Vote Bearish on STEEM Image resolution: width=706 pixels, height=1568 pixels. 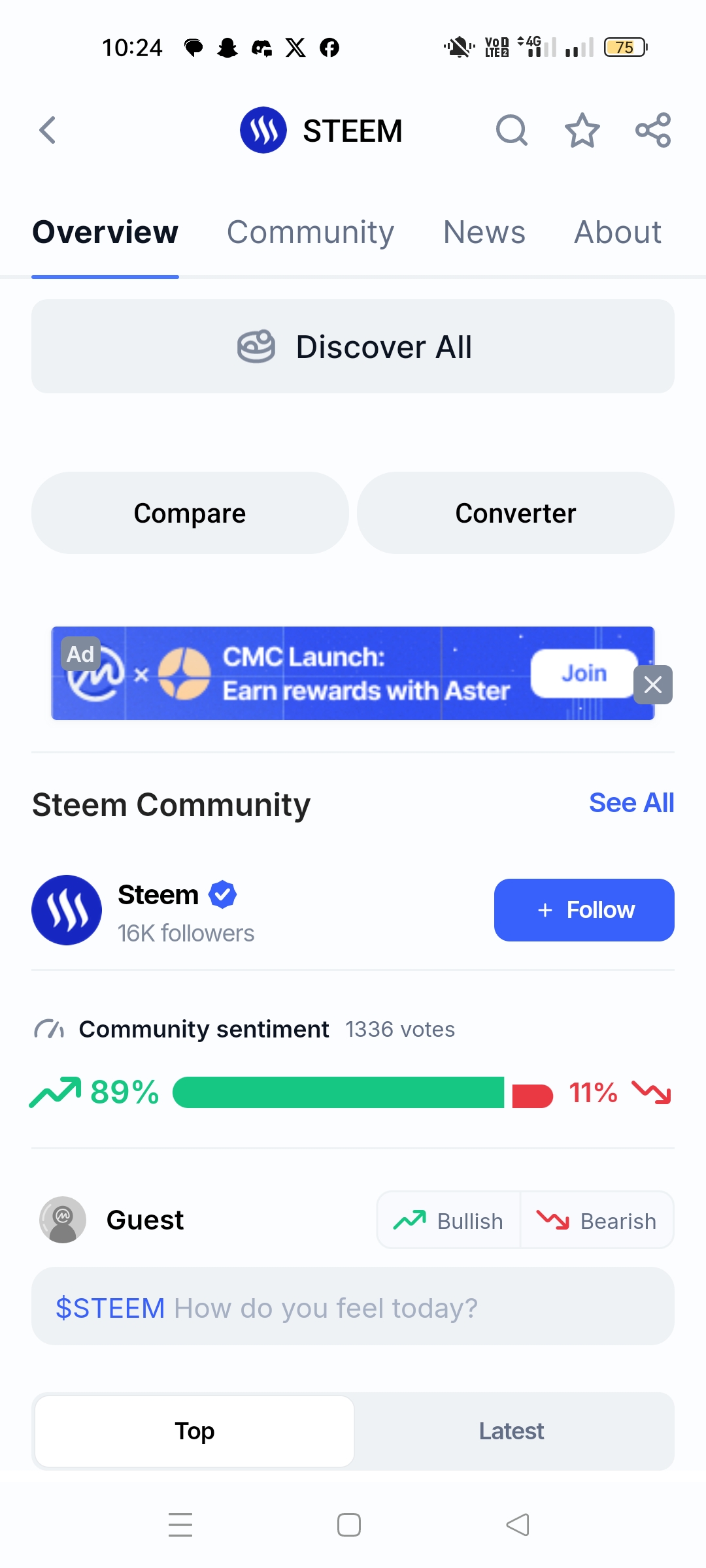tap(597, 1220)
